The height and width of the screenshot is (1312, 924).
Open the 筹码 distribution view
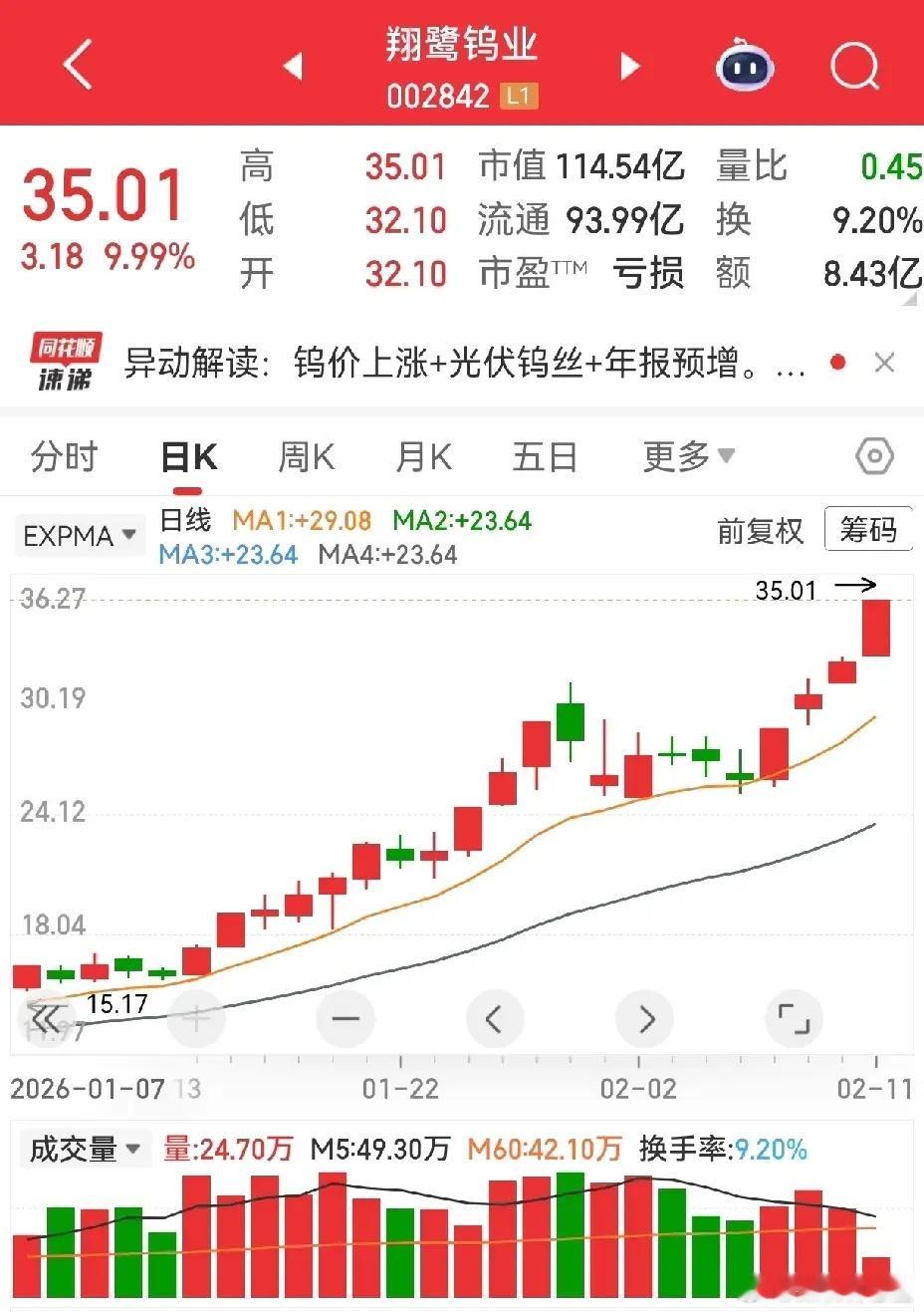pyautogui.click(x=867, y=531)
